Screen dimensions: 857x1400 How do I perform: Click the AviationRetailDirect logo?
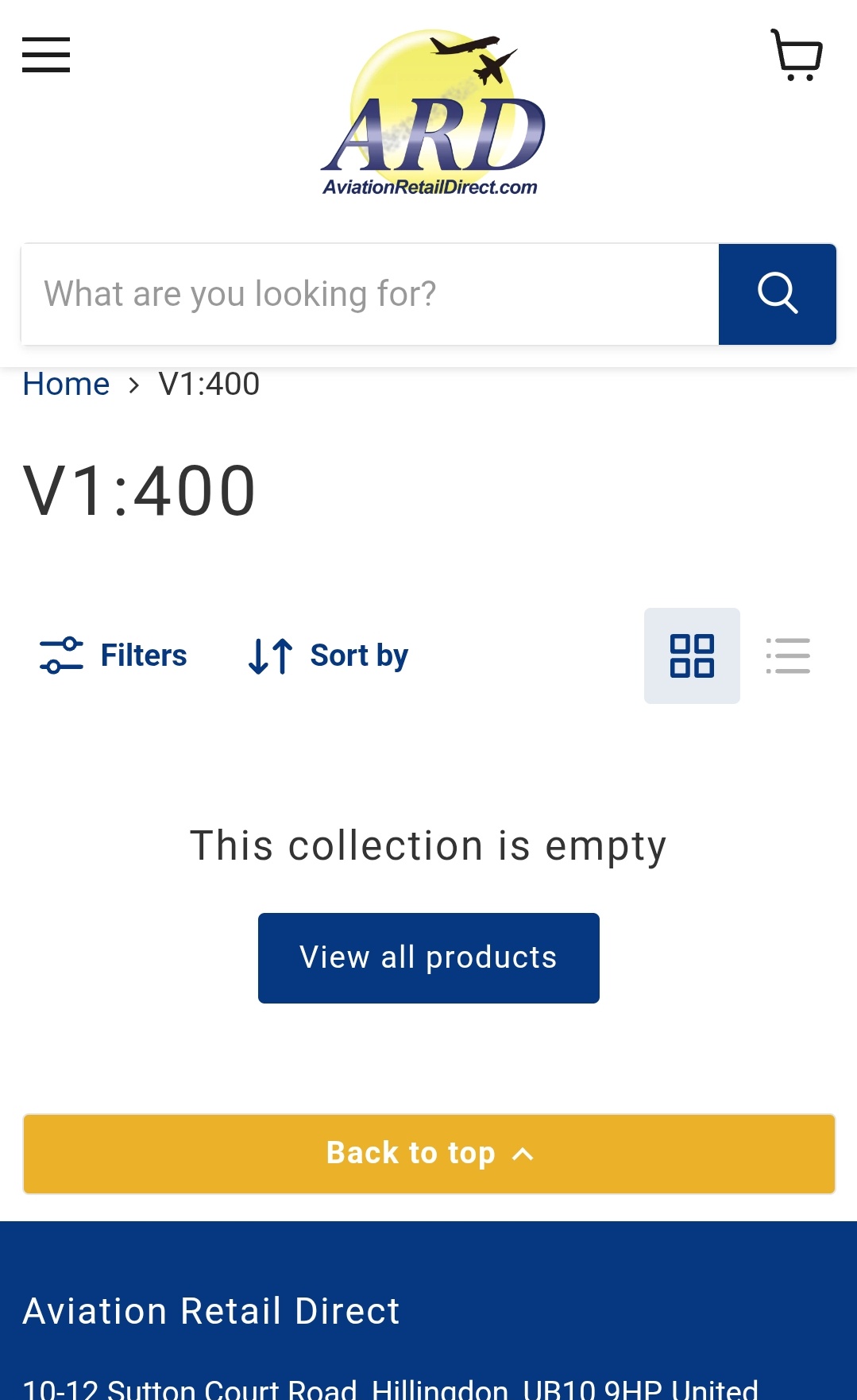[x=429, y=111]
